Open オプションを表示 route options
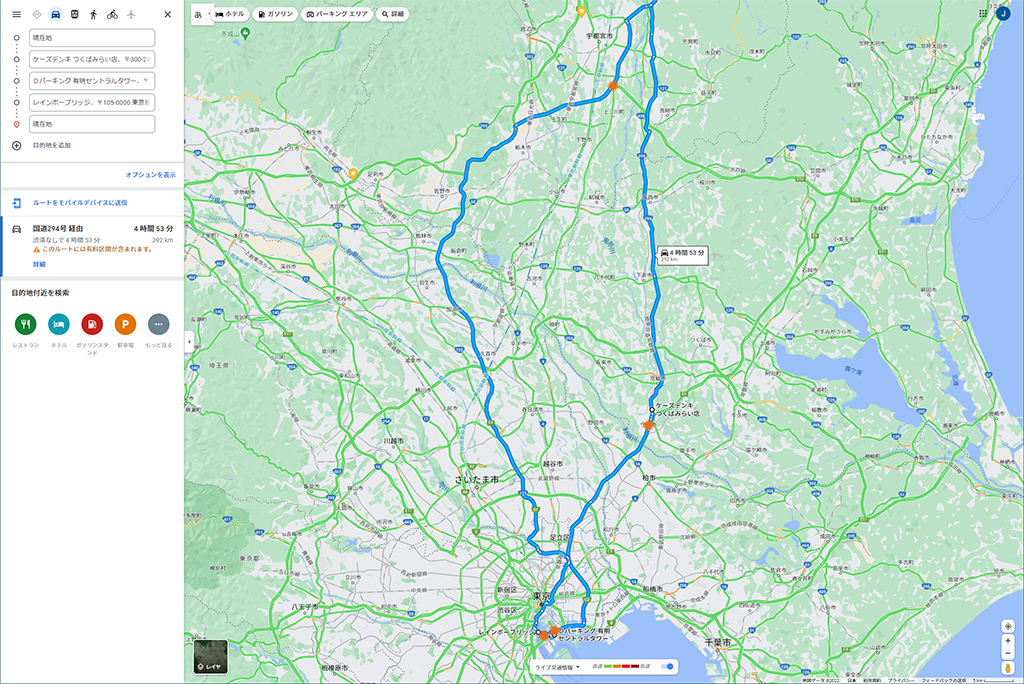 click(x=150, y=175)
